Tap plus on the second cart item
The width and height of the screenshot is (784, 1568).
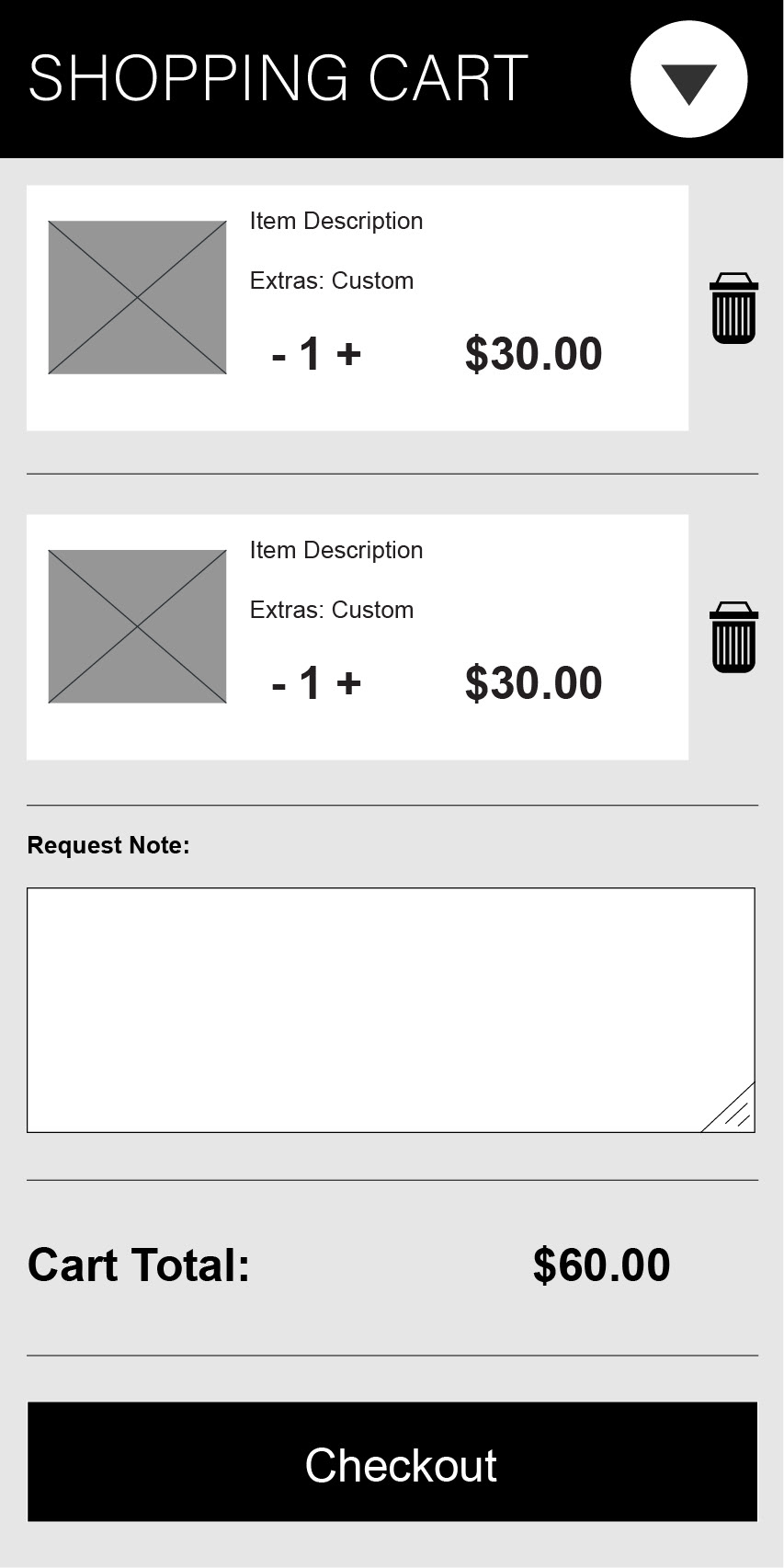pyautogui.click(x=348, y=683)
